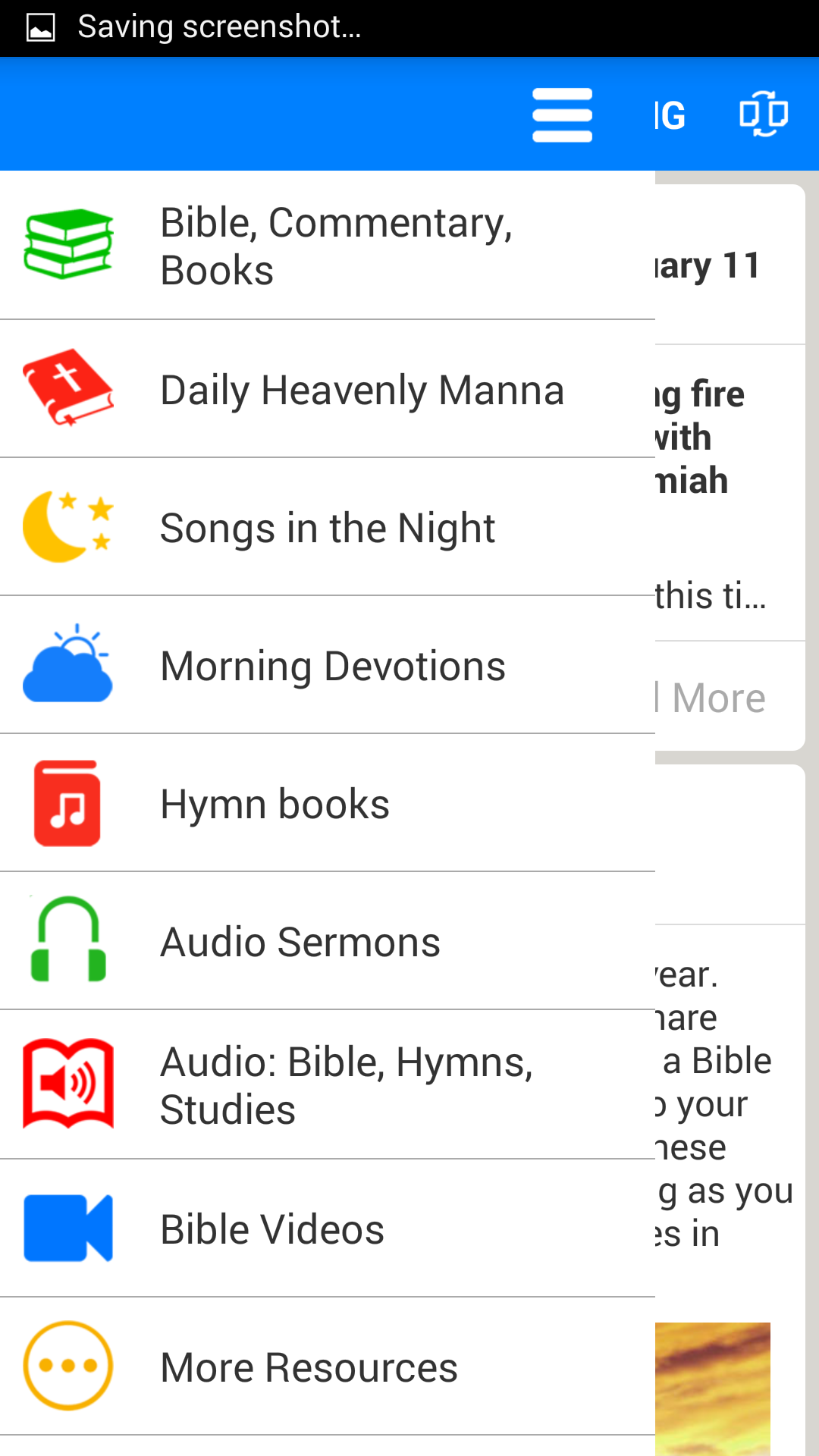This screenshot has width=819, height=1456.
Task: Click the split-view Bible comparison icon
Action: [764, 114]
